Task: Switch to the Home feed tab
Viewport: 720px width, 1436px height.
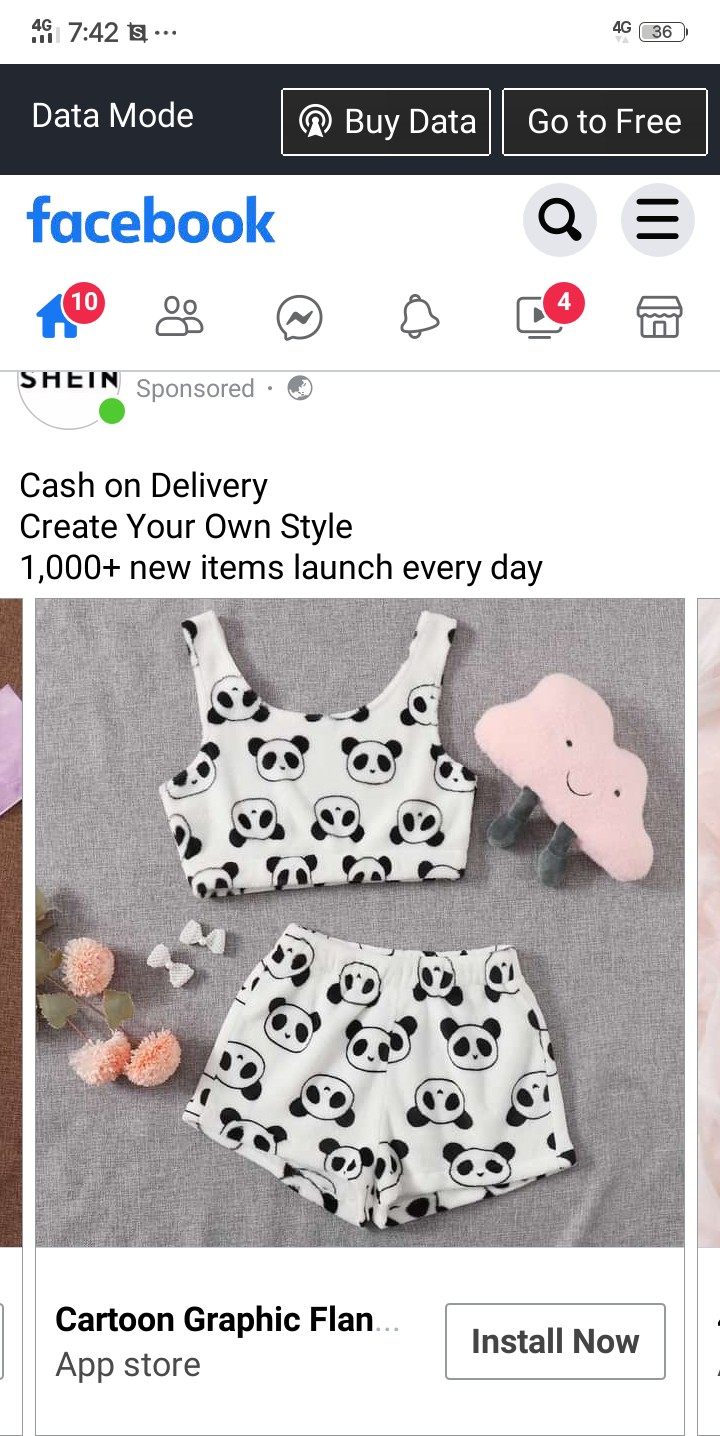Action: pyautogui.click(x=60, y=318)
